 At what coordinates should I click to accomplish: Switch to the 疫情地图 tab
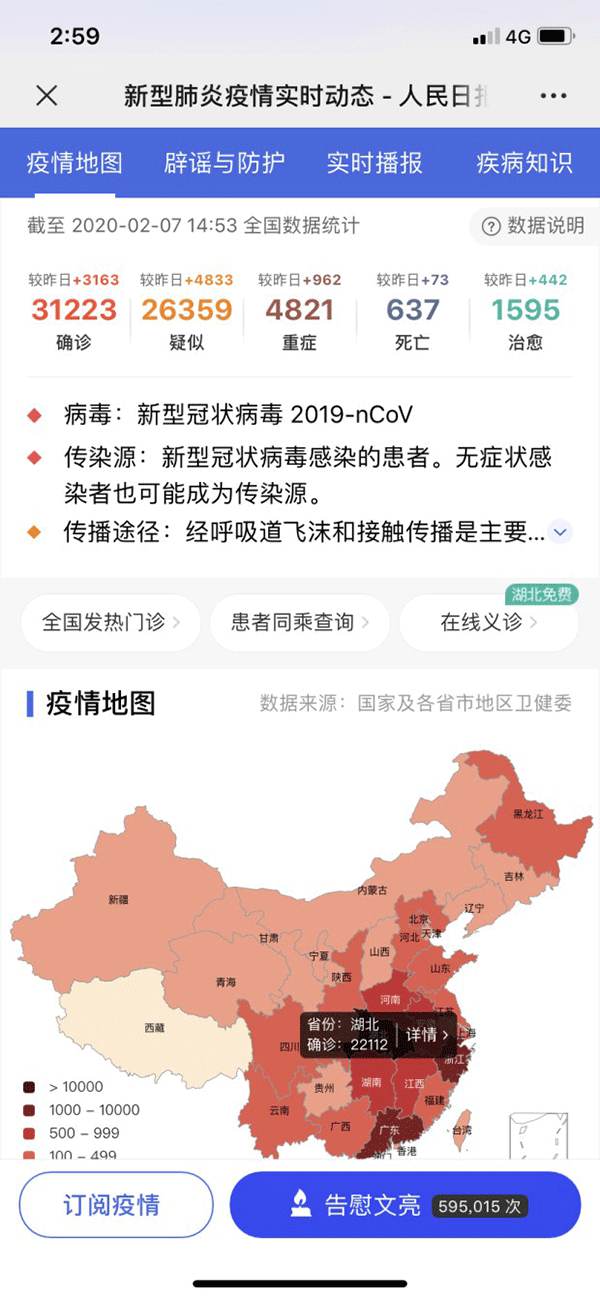(x=75, y=163)
